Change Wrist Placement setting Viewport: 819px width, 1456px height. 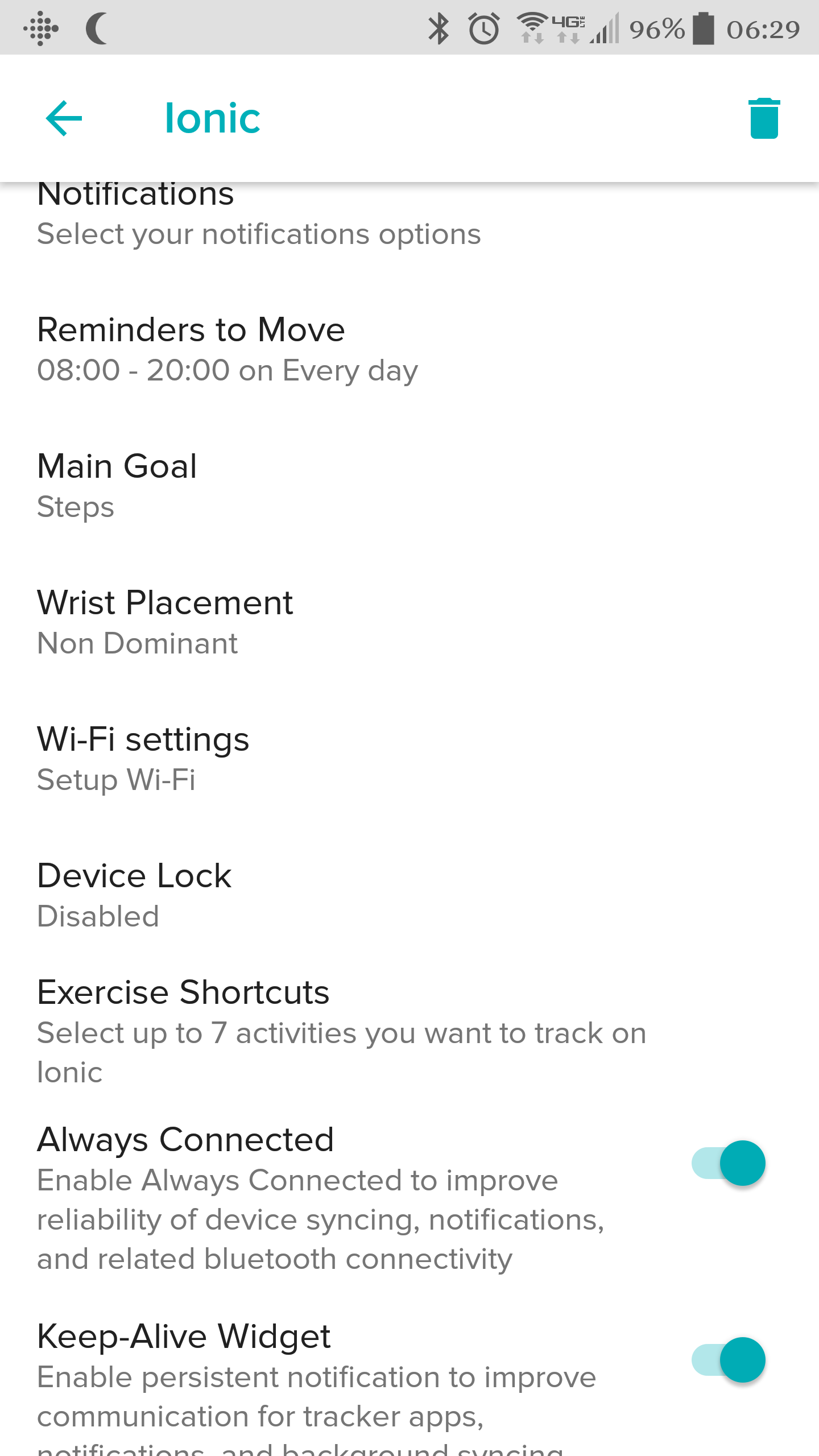pos(165,622)
